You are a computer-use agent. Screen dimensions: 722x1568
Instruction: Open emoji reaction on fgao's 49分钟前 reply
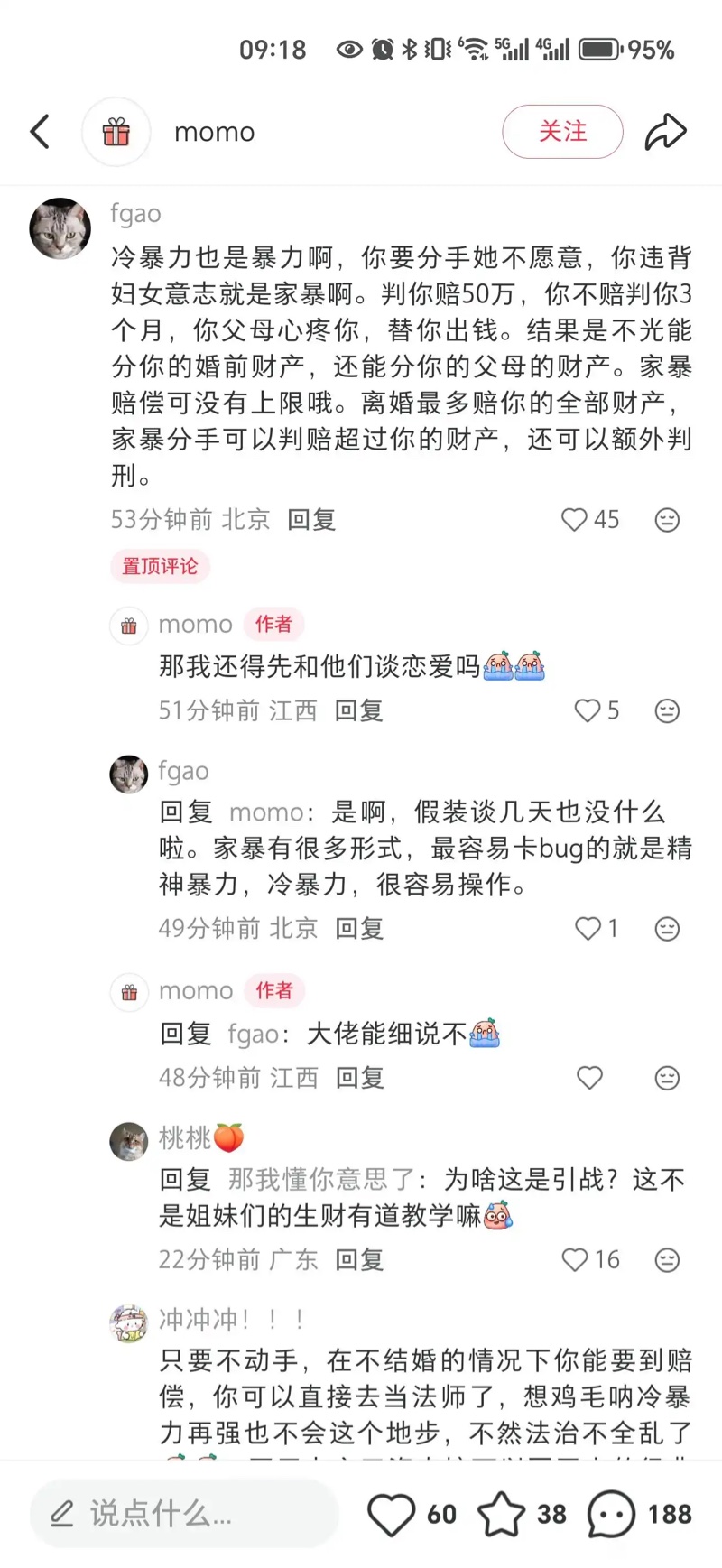click(x=667, y=929)
